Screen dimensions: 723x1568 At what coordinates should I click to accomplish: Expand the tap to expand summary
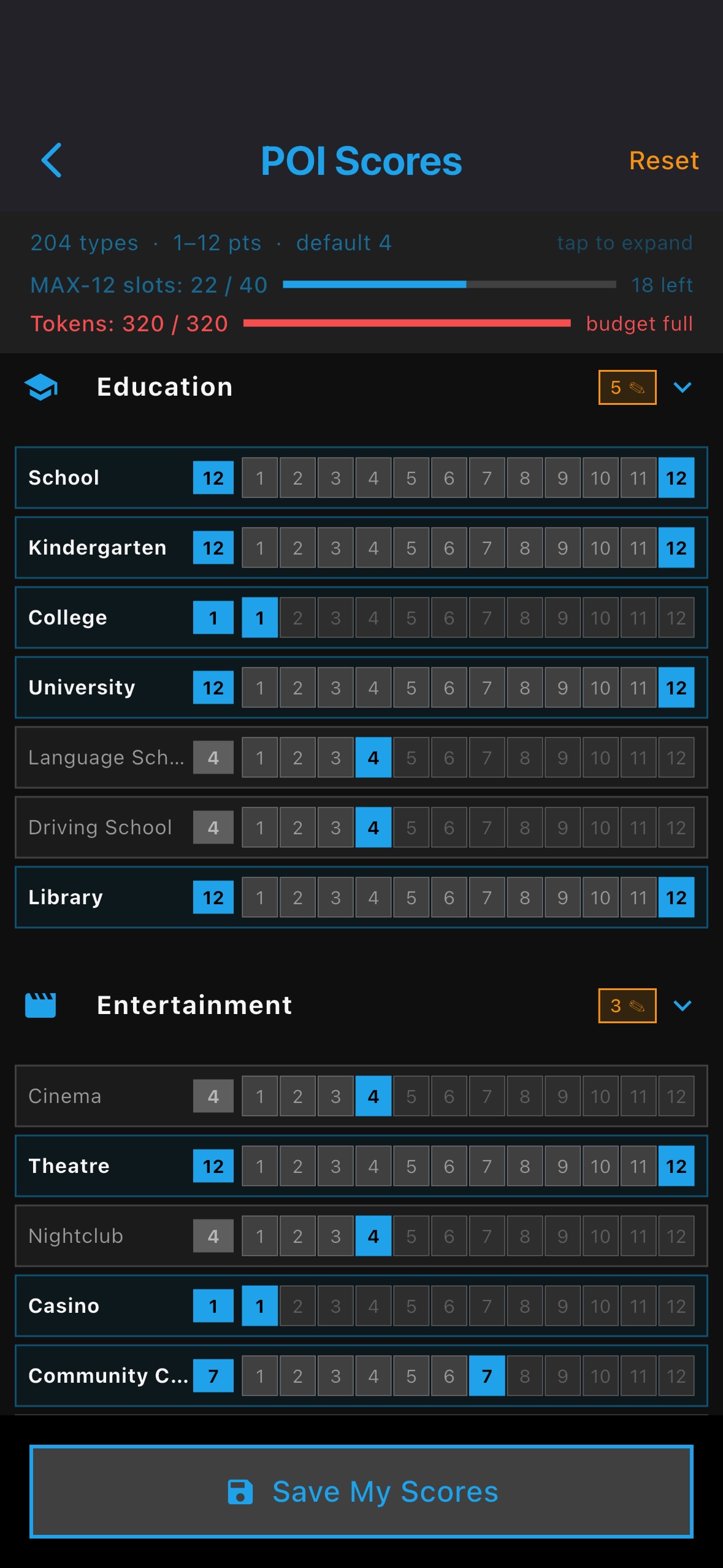[624, 243]
